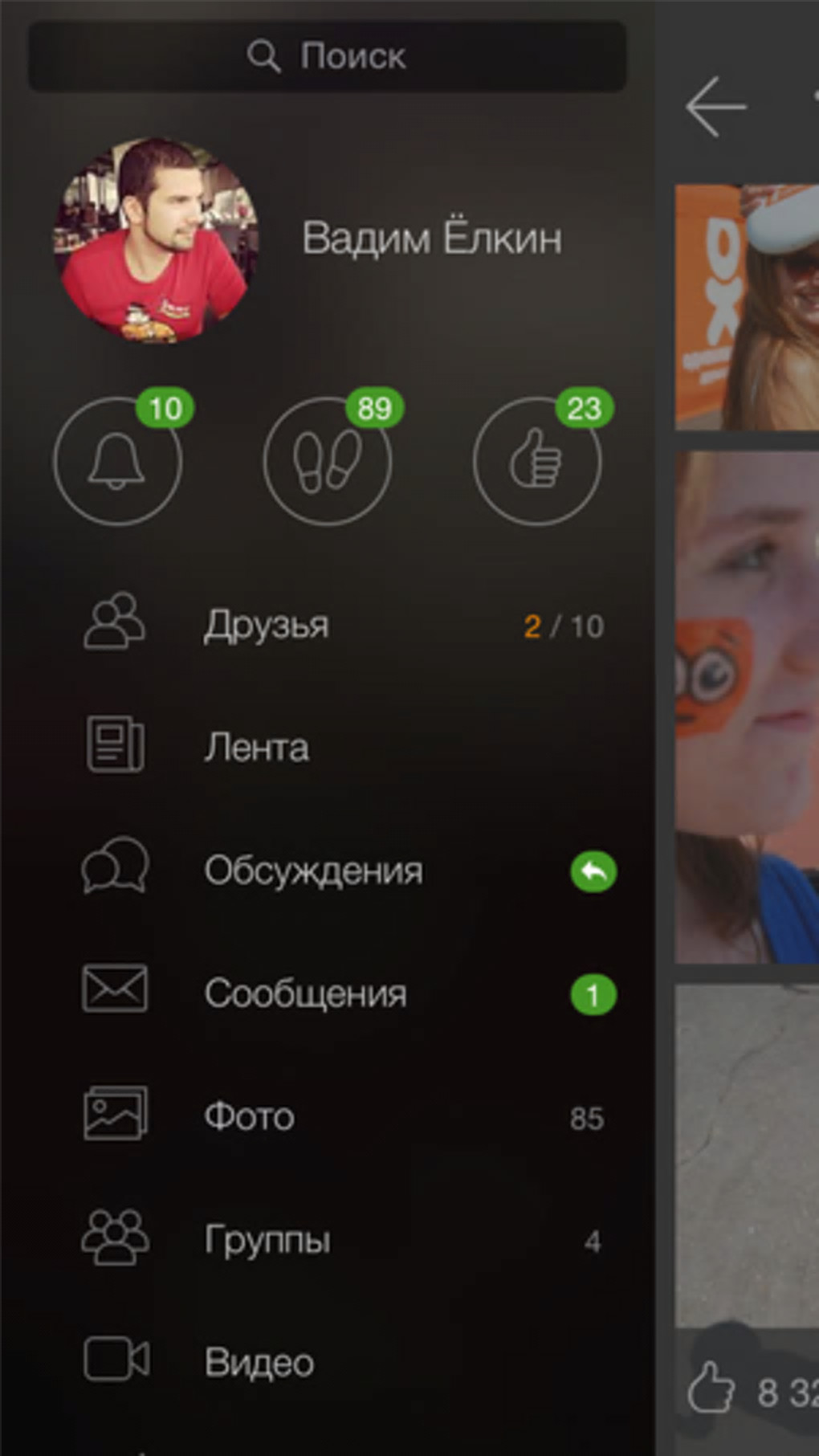This screenshot has width=819, height=1456.
Task: Select the Фото section
Action: tap(249, 1117)
